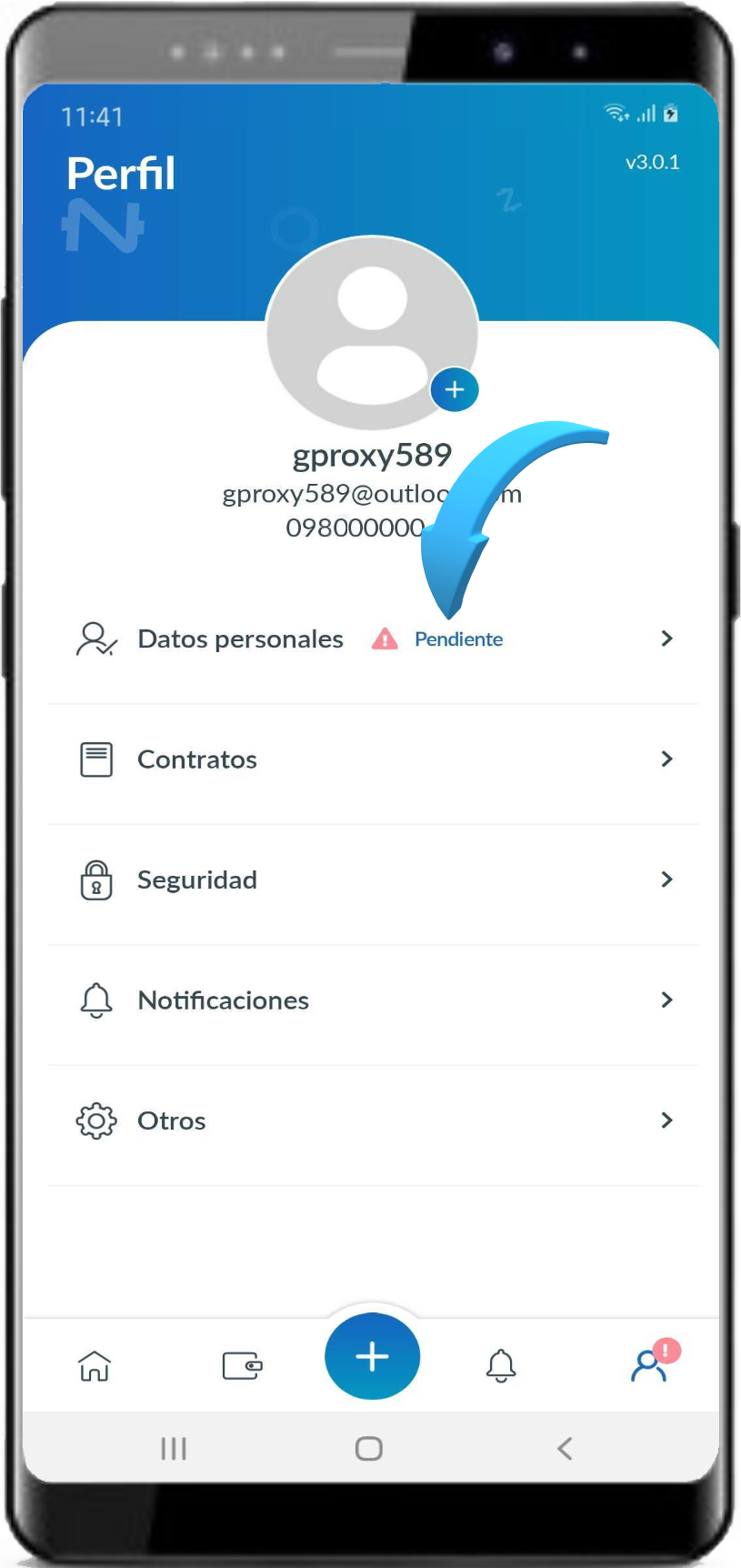741x1568 pixels.
Task: Tap the system back button
Action: (565, 1448)
